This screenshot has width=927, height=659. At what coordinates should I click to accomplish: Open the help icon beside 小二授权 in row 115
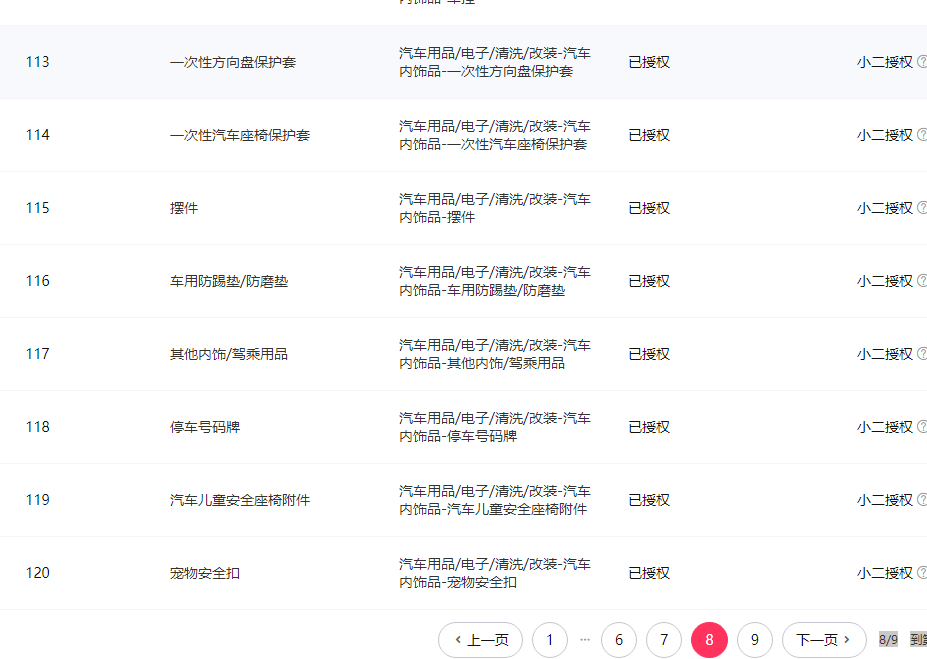(x=922, y=208)
